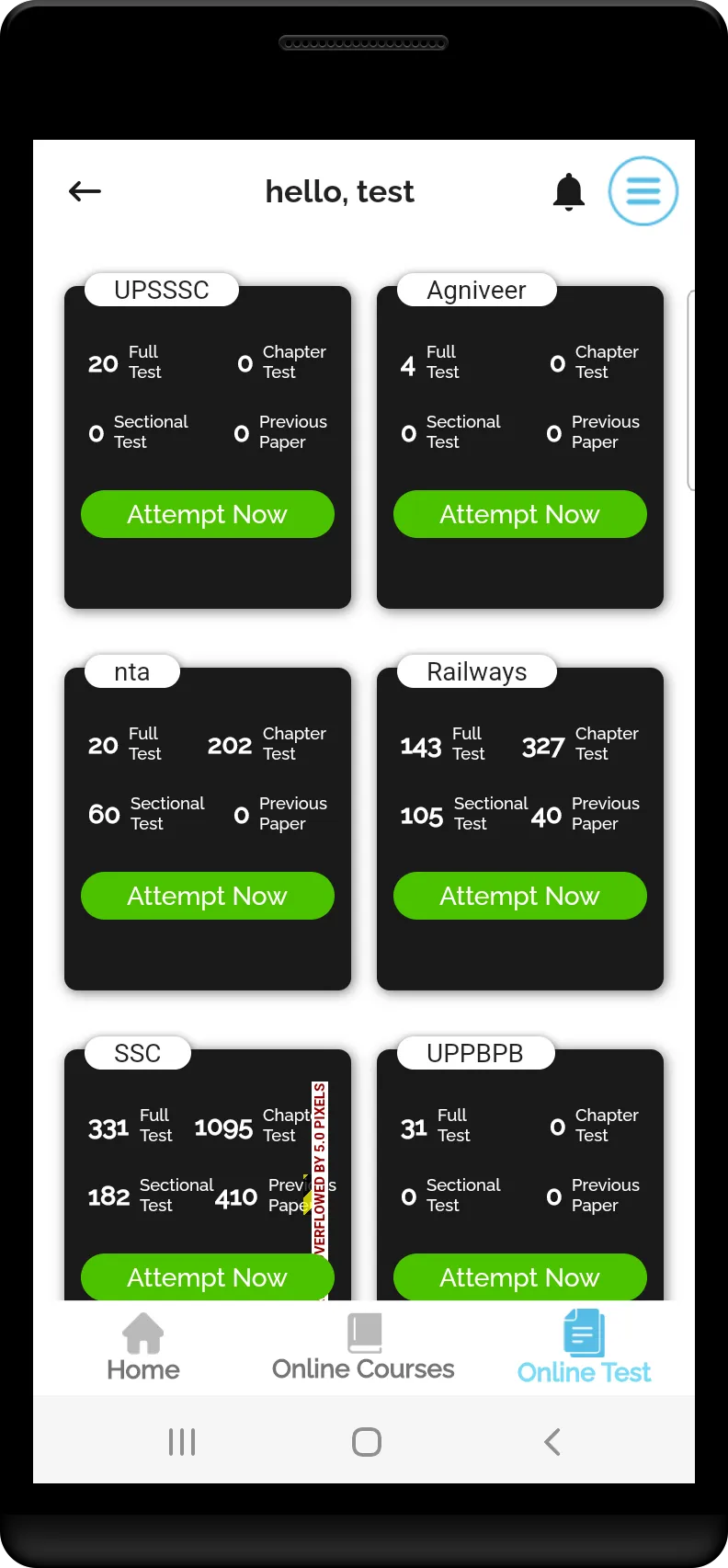Select the Online Test tab
This screenshot has height=1568, width=728.
click(x=584, y=1348)
